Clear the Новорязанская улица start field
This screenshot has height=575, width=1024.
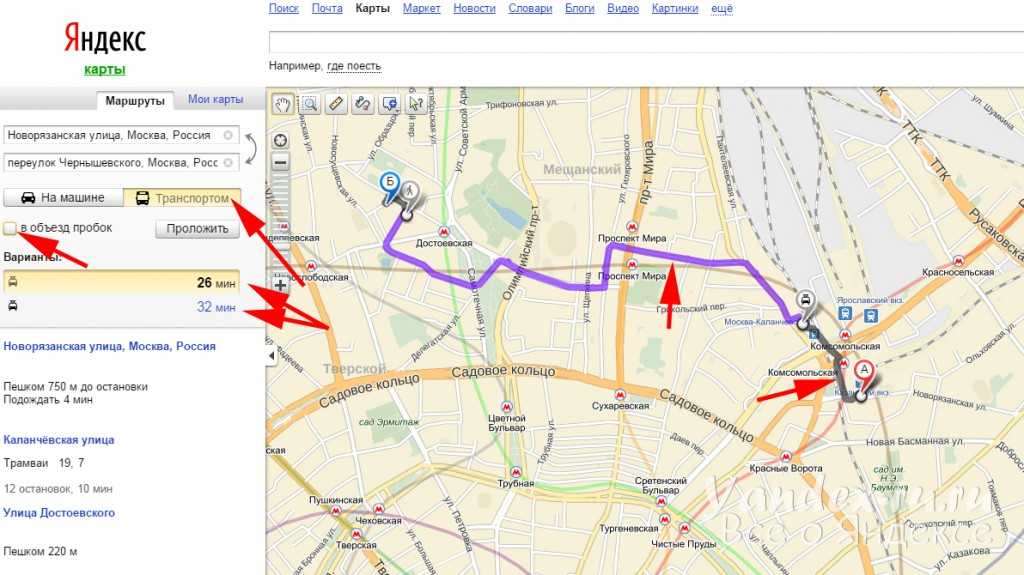pyautogui.click(x=228, y=135)
